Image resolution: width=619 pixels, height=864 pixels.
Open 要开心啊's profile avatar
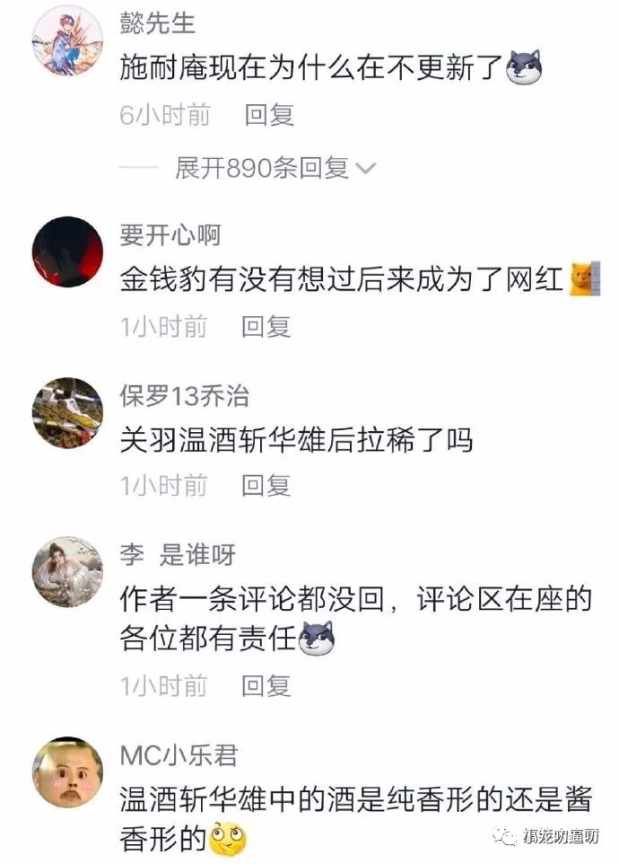(68, 252)
